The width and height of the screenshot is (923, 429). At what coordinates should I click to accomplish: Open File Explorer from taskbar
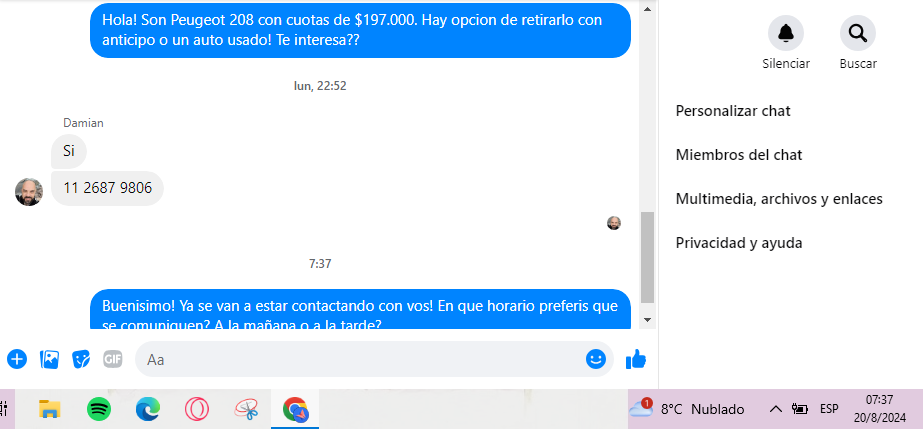click(49, 409)
